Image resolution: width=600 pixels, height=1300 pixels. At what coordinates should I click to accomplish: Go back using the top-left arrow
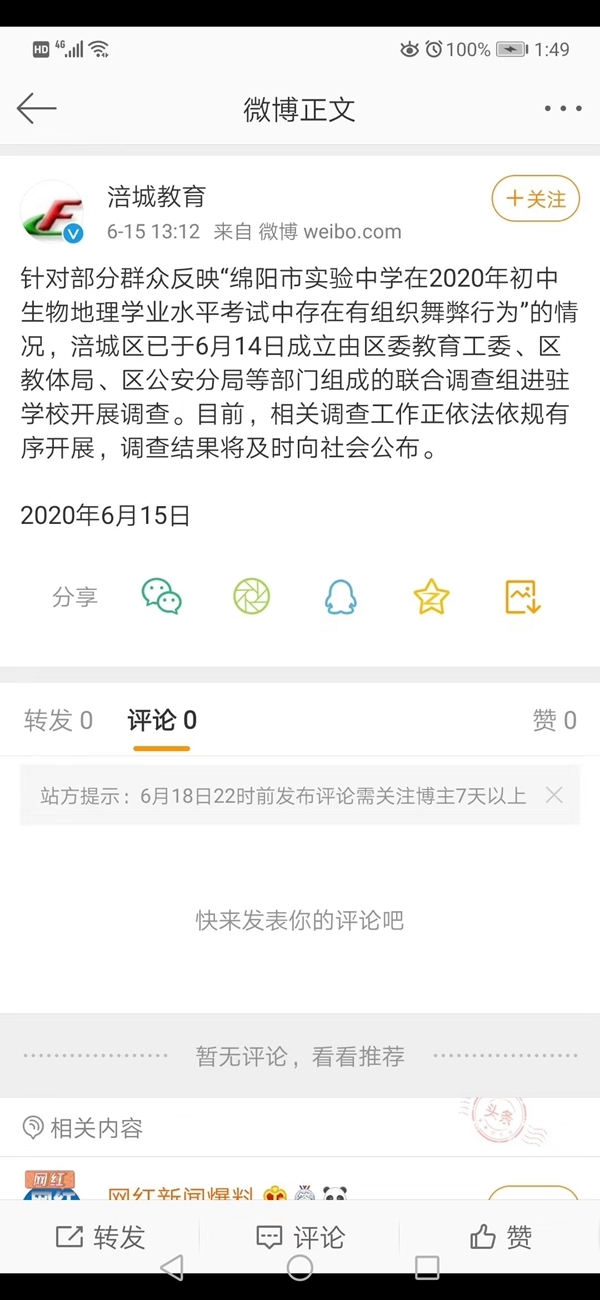pyautogui.click(x=36, y=108)
